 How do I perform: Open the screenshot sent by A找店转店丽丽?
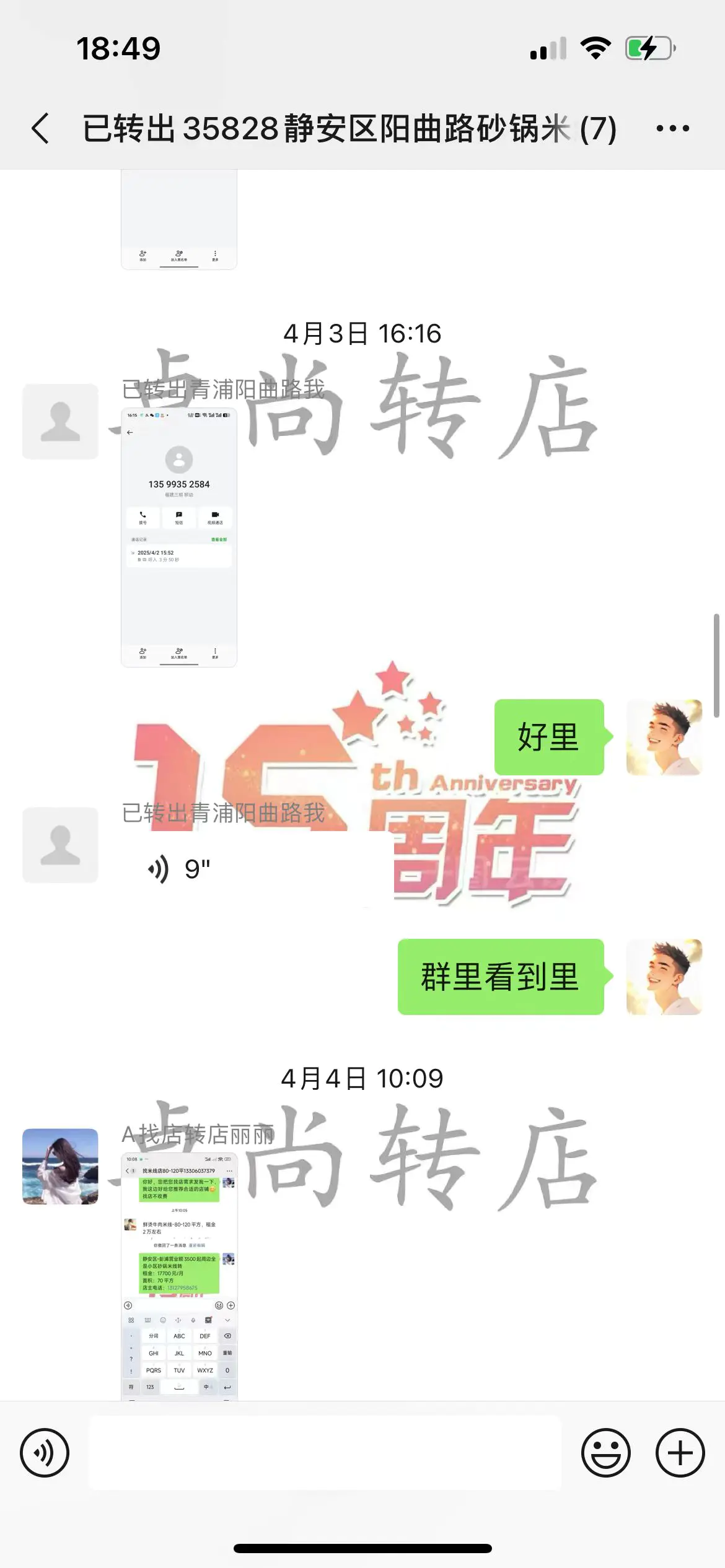point(179,1274)
